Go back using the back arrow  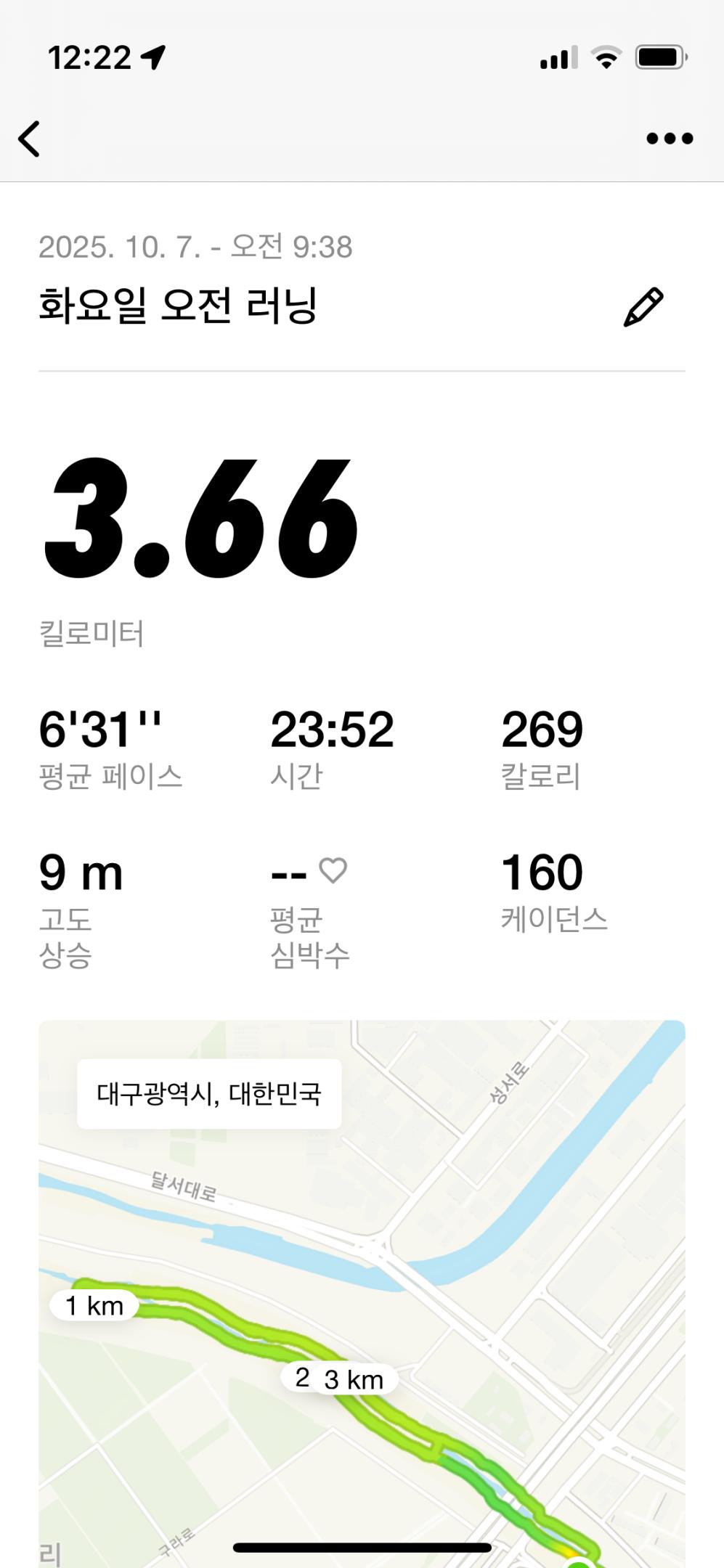point(29,139)
